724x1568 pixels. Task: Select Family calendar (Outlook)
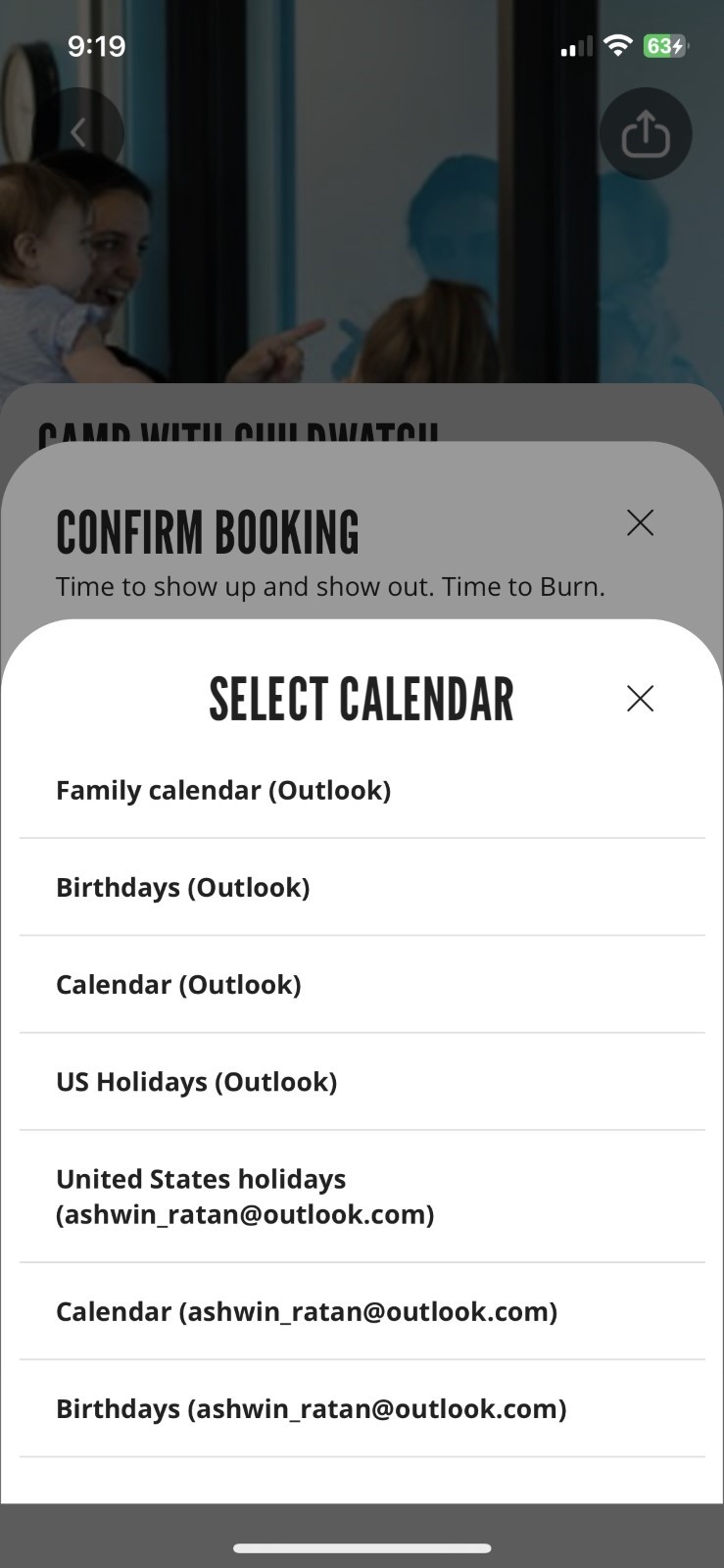(362, 790)
